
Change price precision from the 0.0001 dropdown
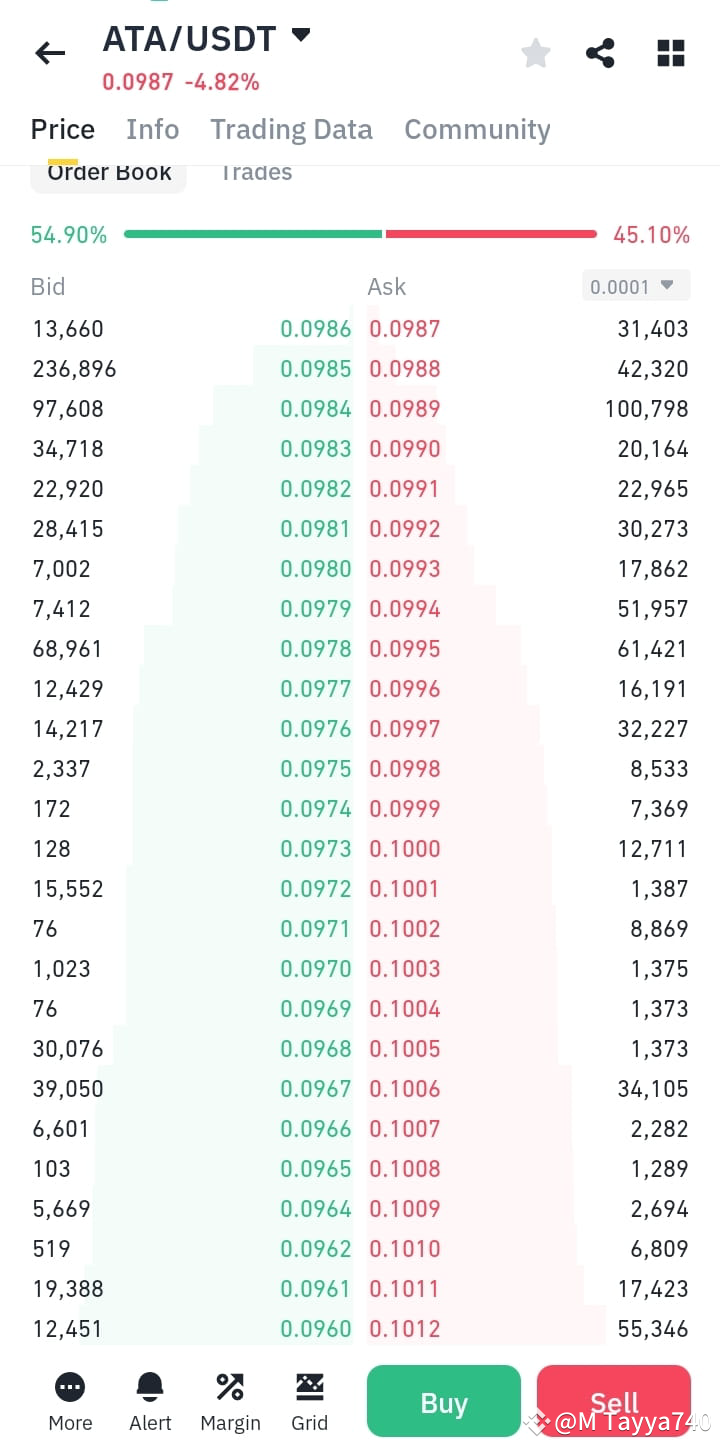click(635, 285)
